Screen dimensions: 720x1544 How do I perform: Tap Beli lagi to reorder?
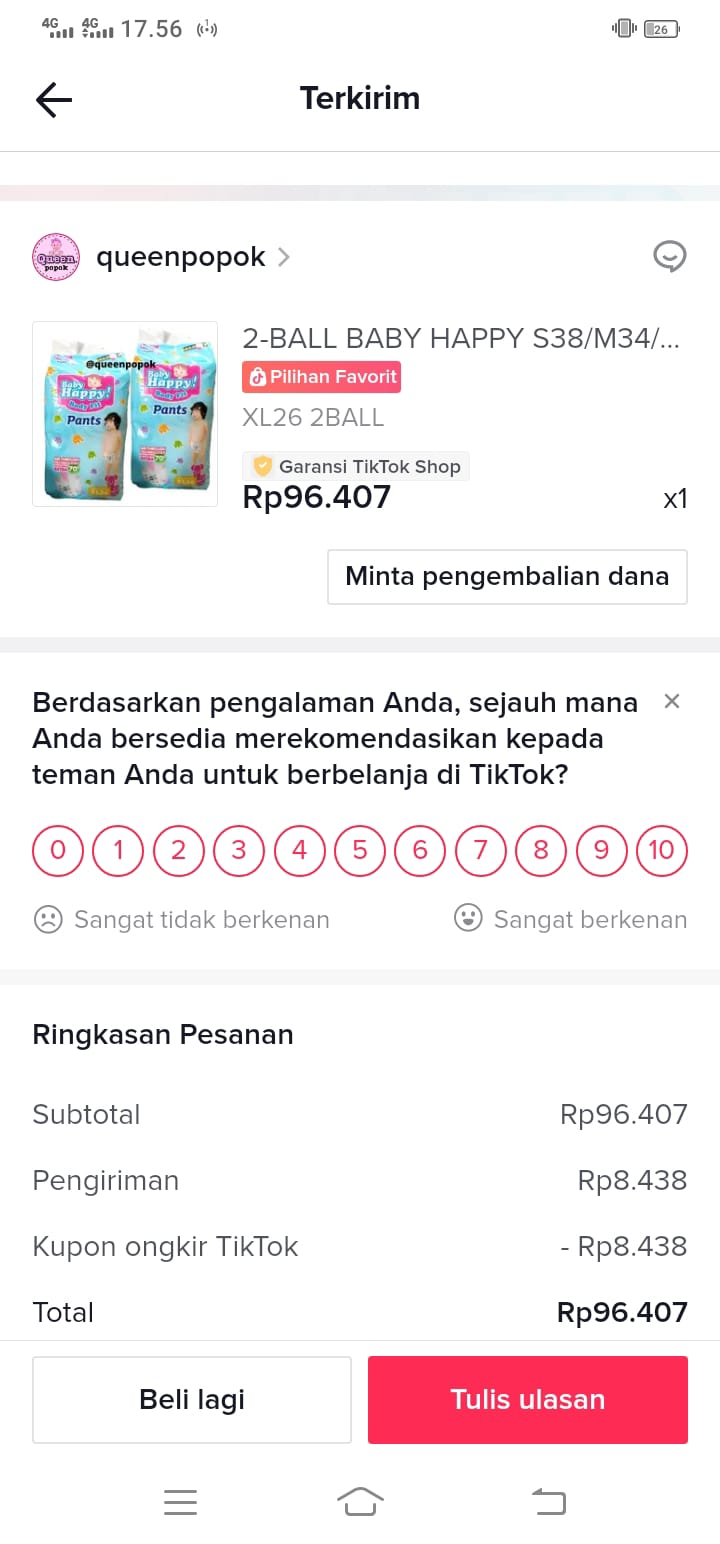coord(192,1399)
